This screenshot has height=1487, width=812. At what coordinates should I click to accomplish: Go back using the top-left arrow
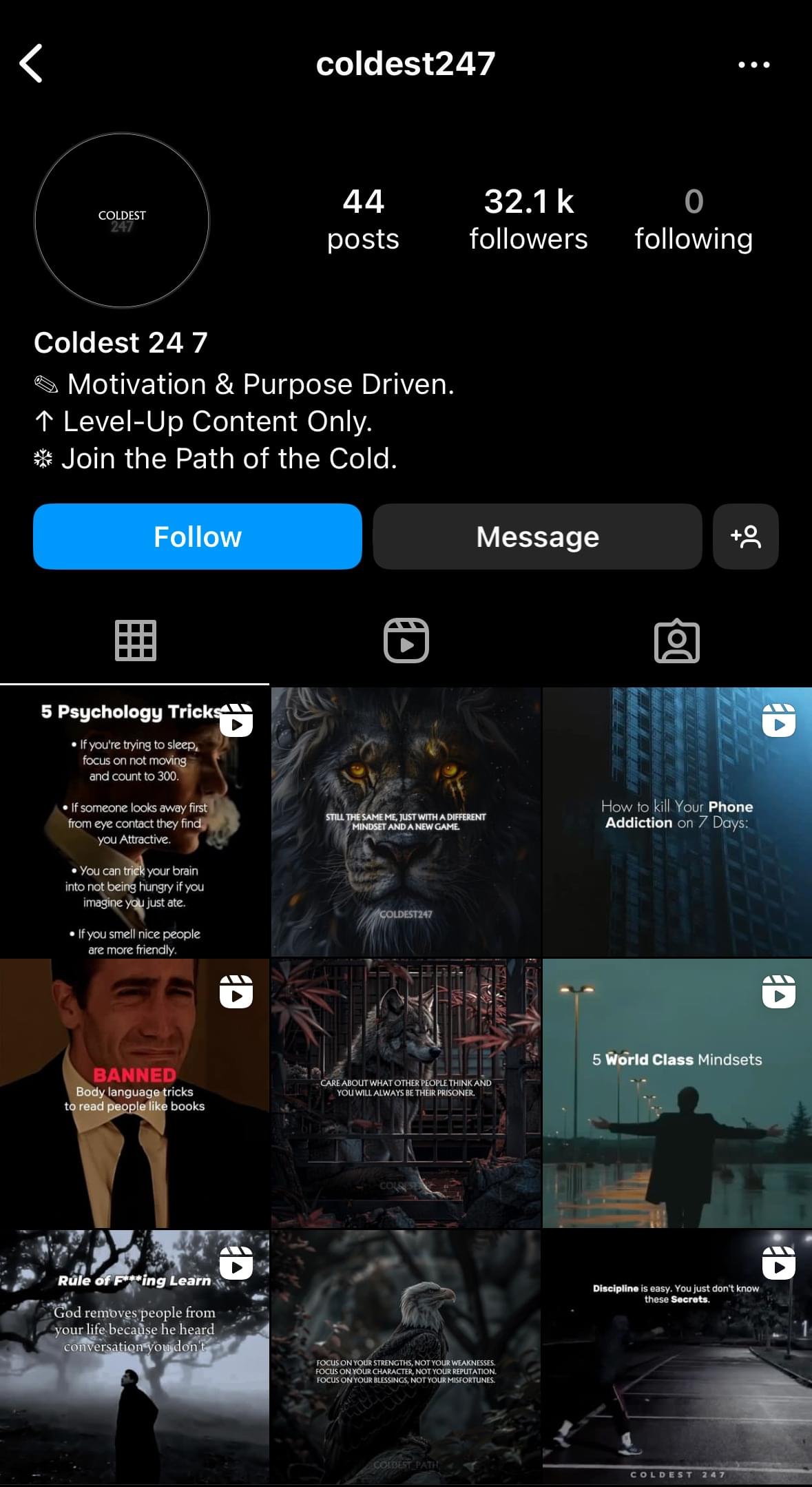(32, 63)
